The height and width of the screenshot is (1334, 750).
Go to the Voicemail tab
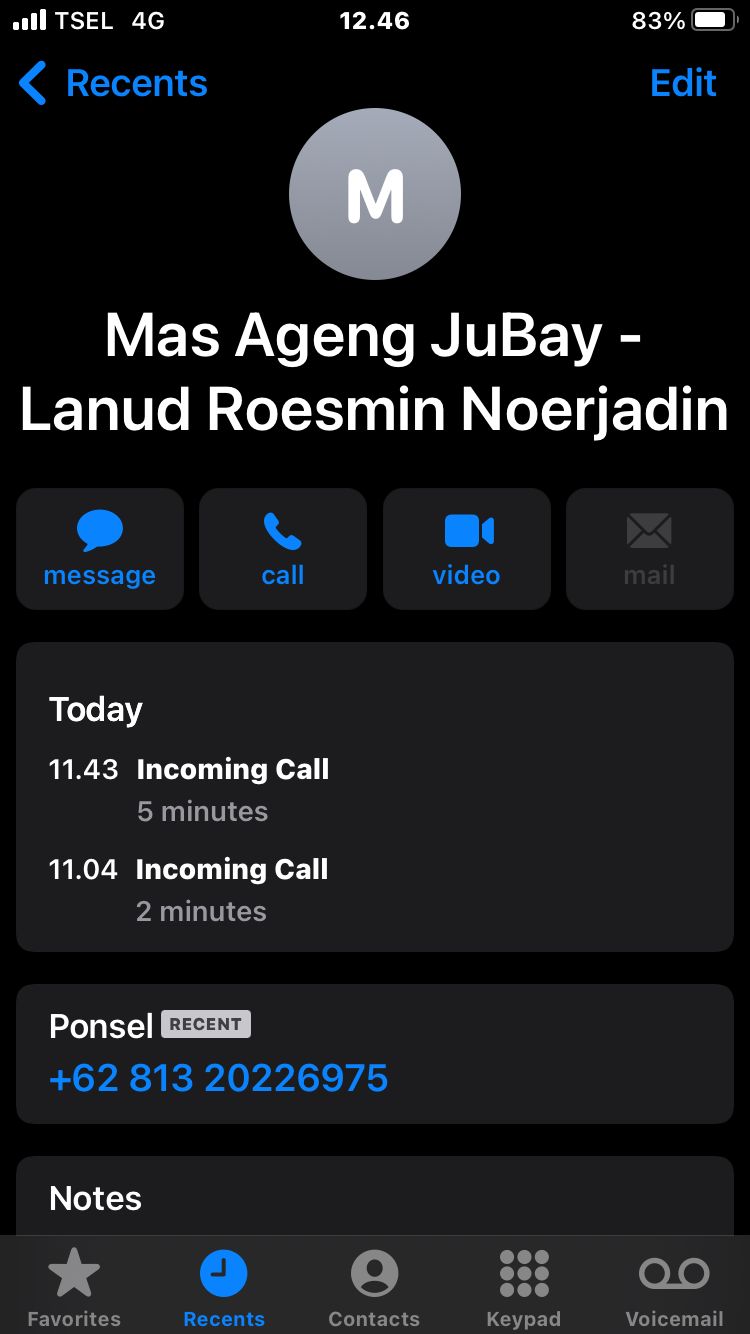pos(674,1288)
